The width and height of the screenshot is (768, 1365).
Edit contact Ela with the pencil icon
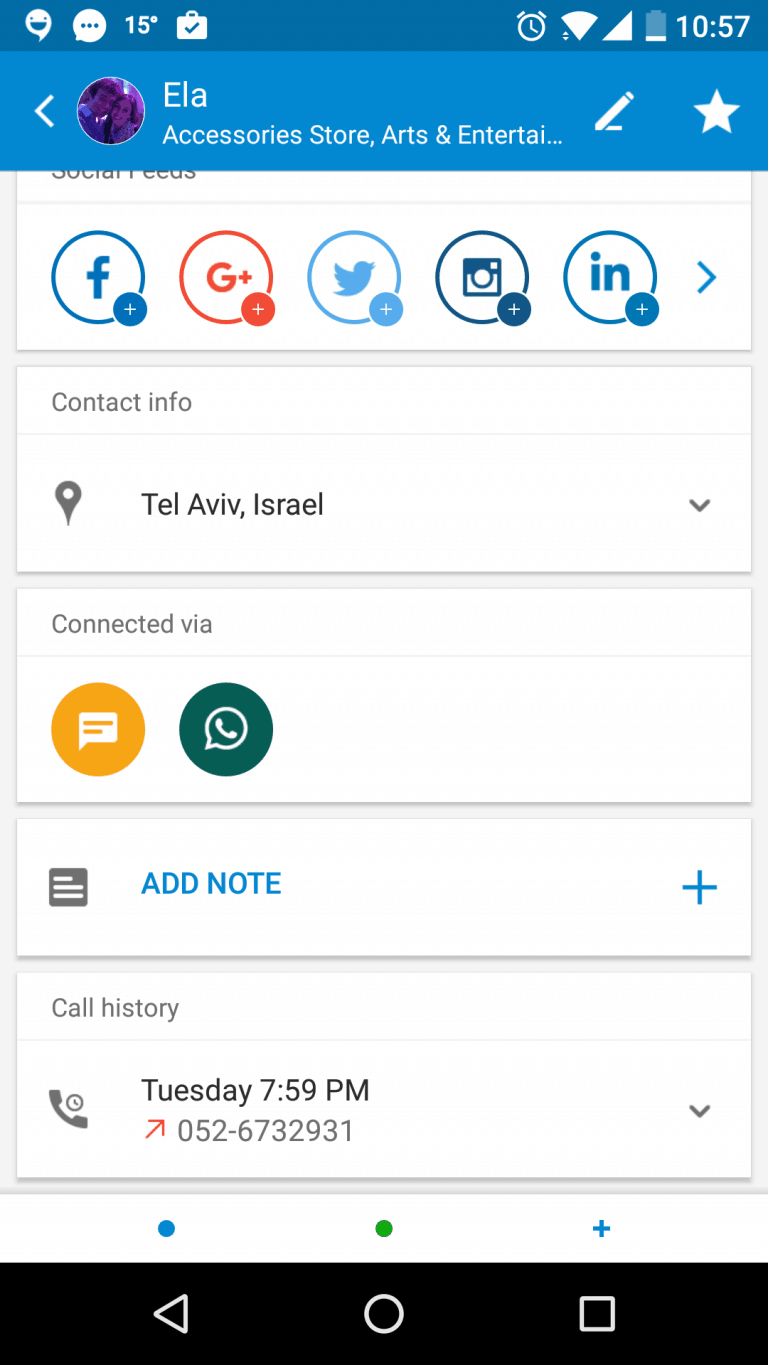click(614, 111)
